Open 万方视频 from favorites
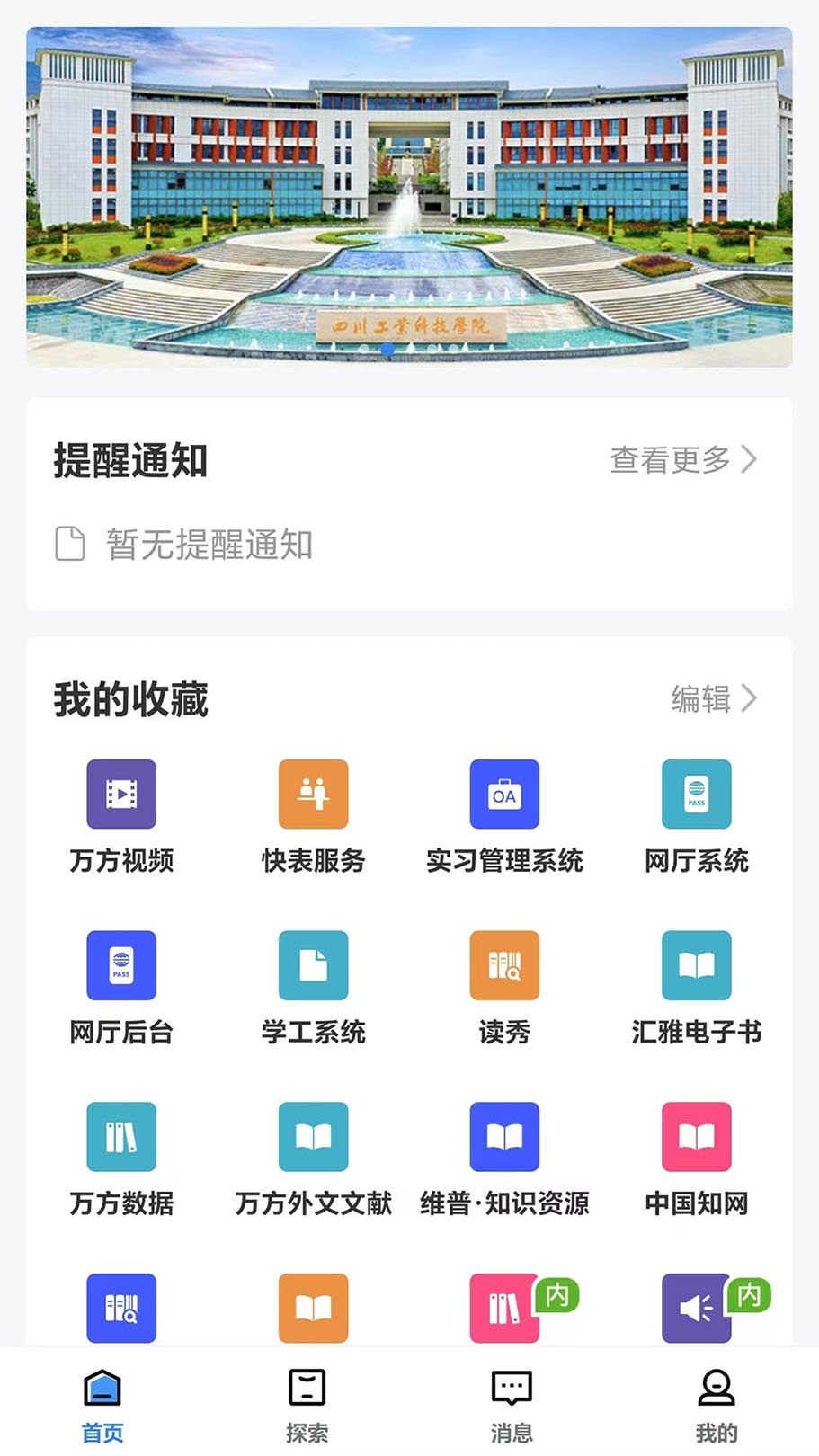This screenshot has height=1456, width=819. (x=121, y=794)
